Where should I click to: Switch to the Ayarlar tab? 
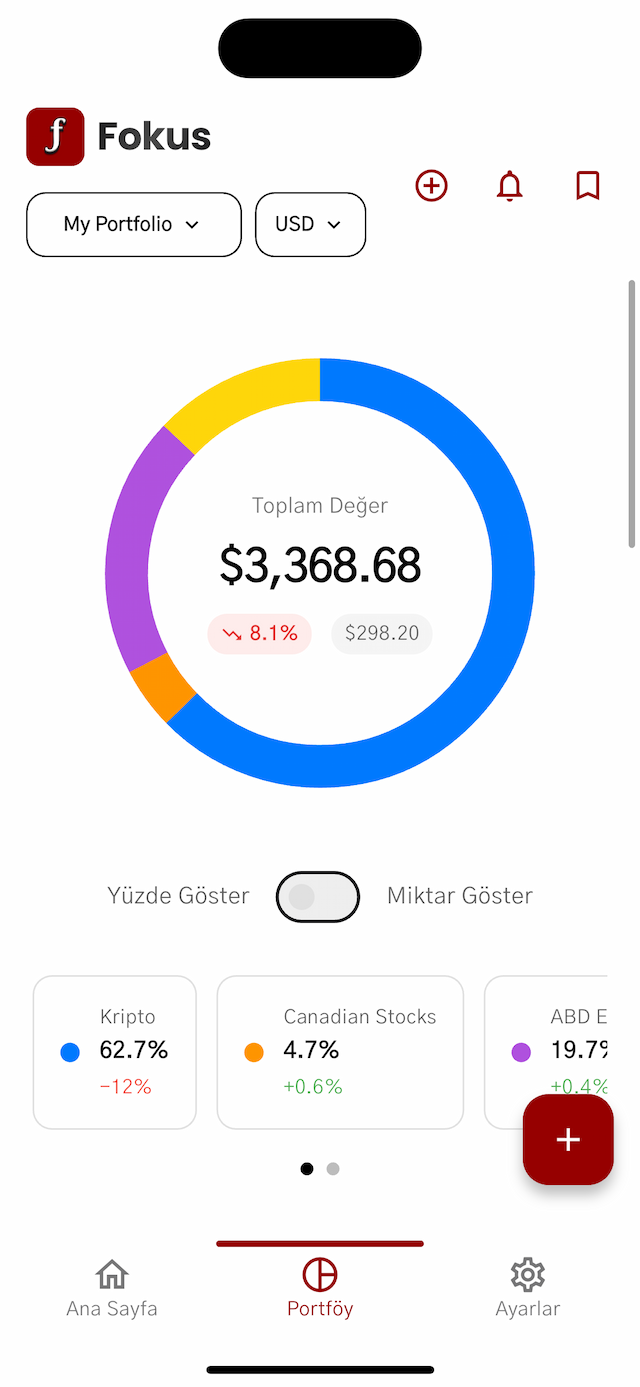click(x=528, y=1288)
